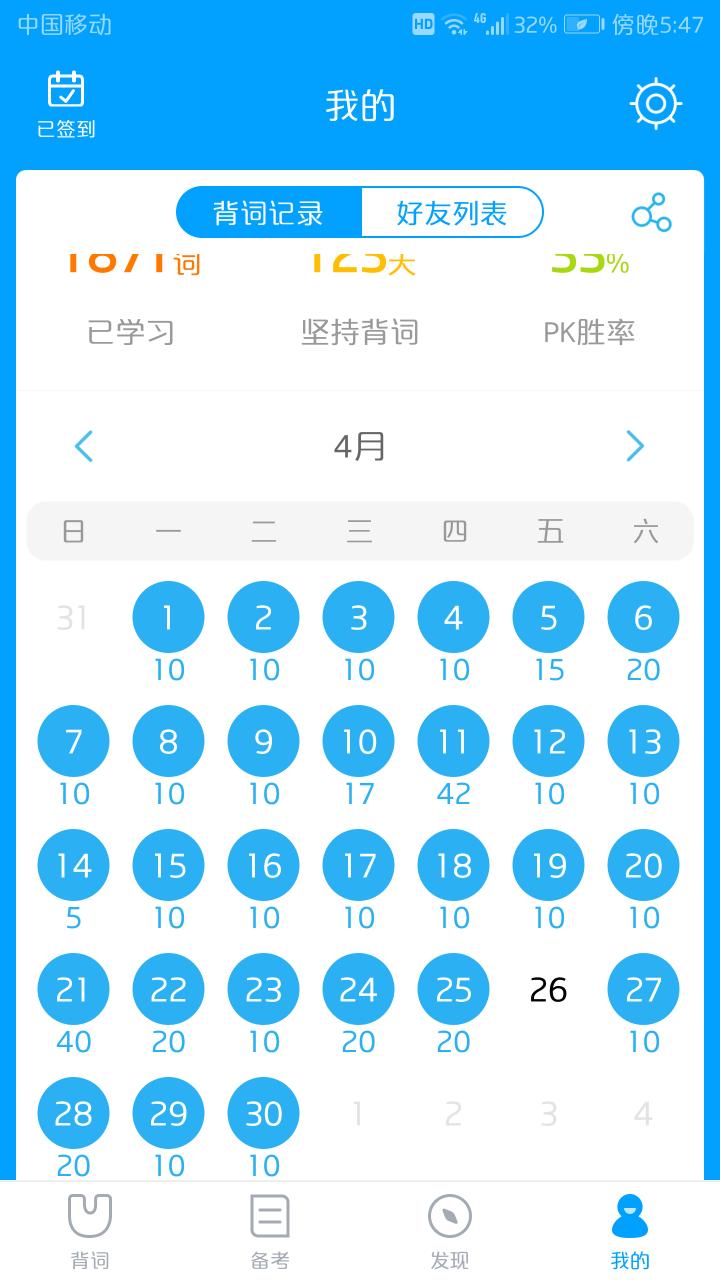
Task: Choose April 6 on the calendar
Action: click(643, 617)
